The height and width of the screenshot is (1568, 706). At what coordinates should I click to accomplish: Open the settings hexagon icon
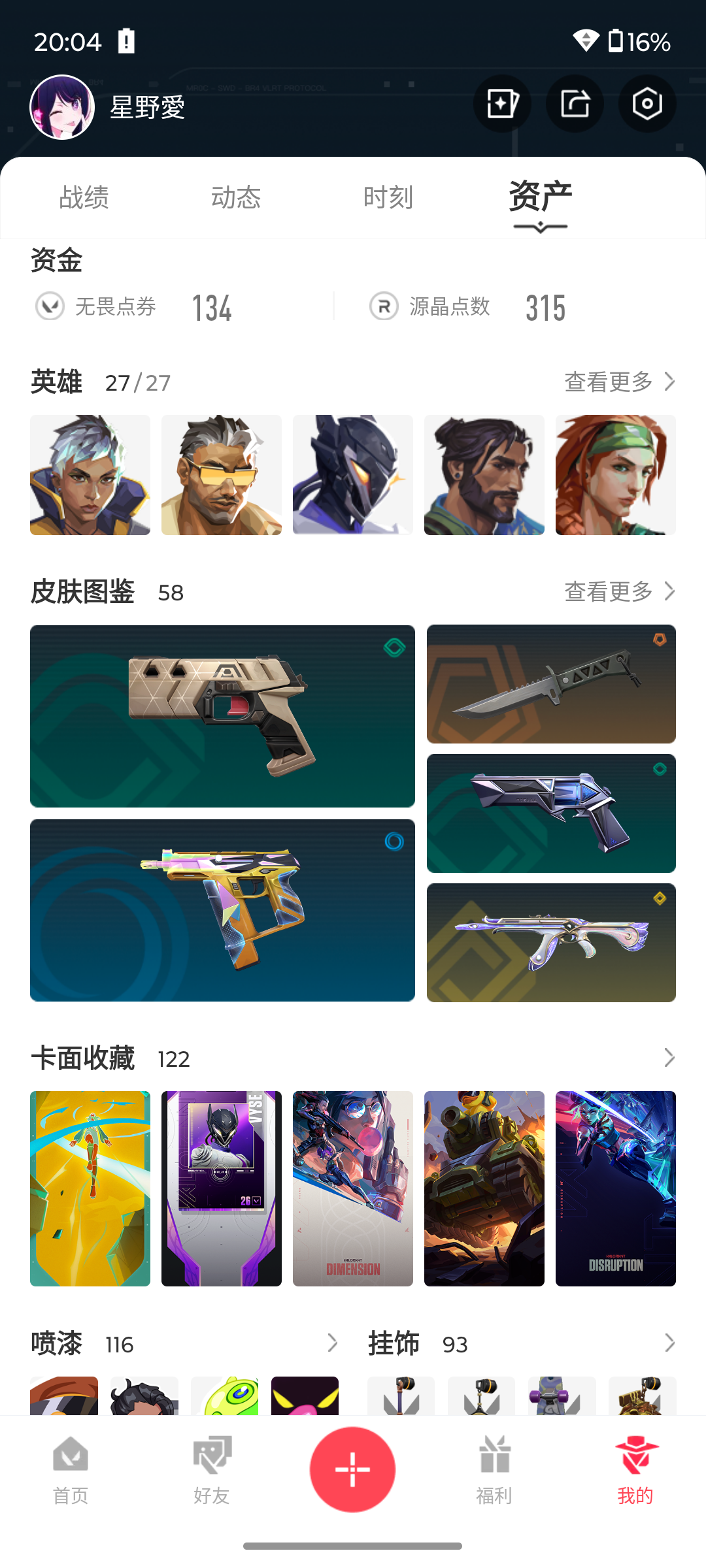coord(647,104)
